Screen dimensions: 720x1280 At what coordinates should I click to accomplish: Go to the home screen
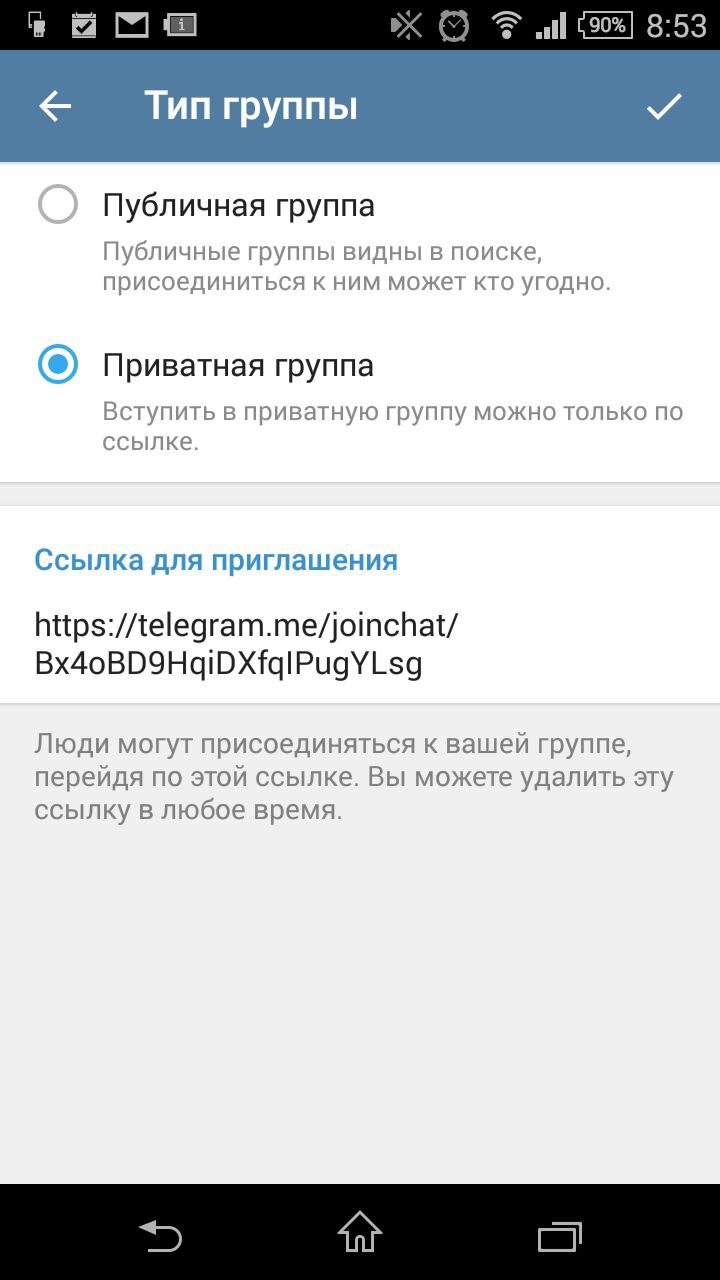click(x=360, y=1233)
